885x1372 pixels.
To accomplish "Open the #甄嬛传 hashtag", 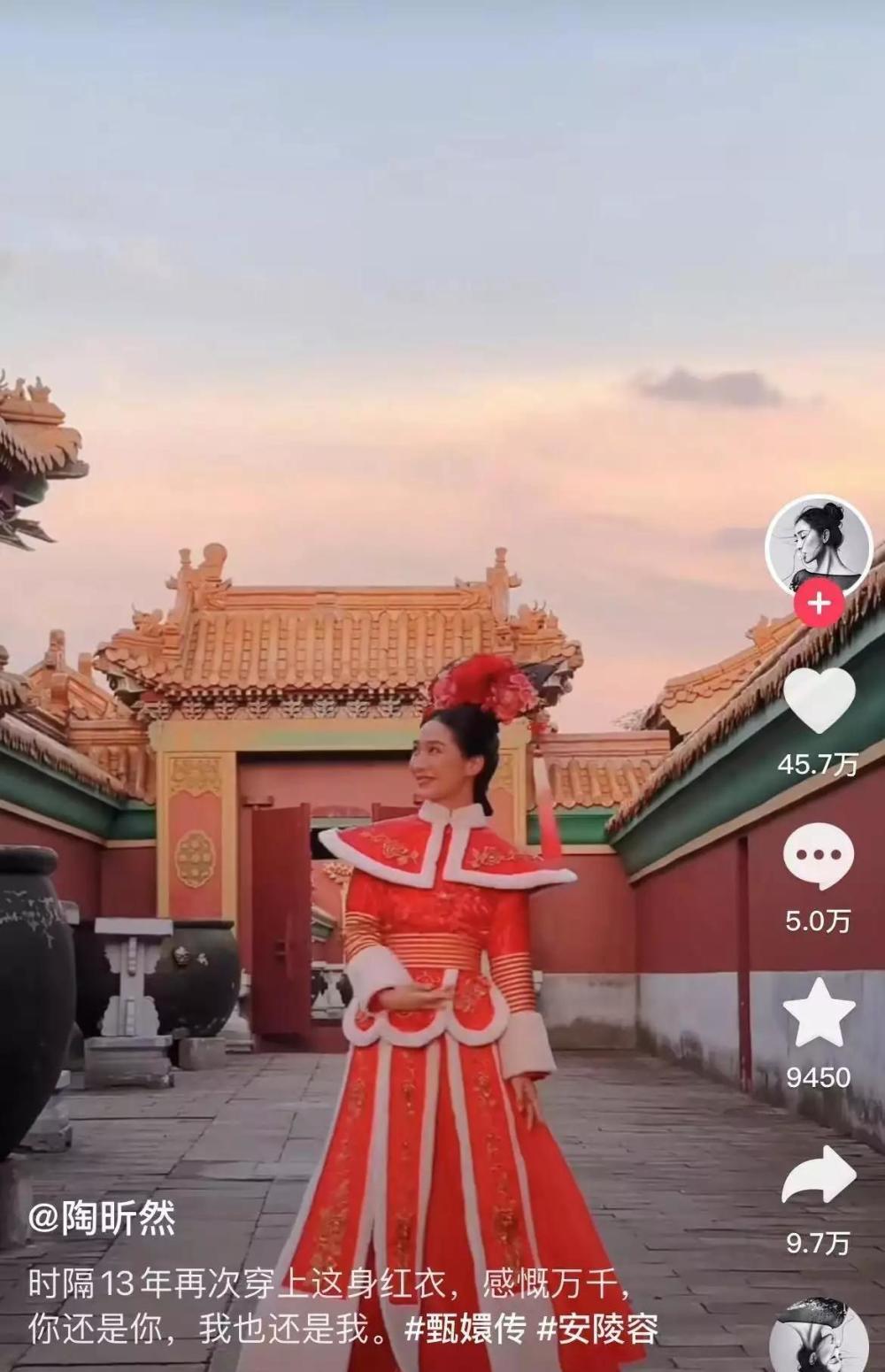I will 465,1328.
